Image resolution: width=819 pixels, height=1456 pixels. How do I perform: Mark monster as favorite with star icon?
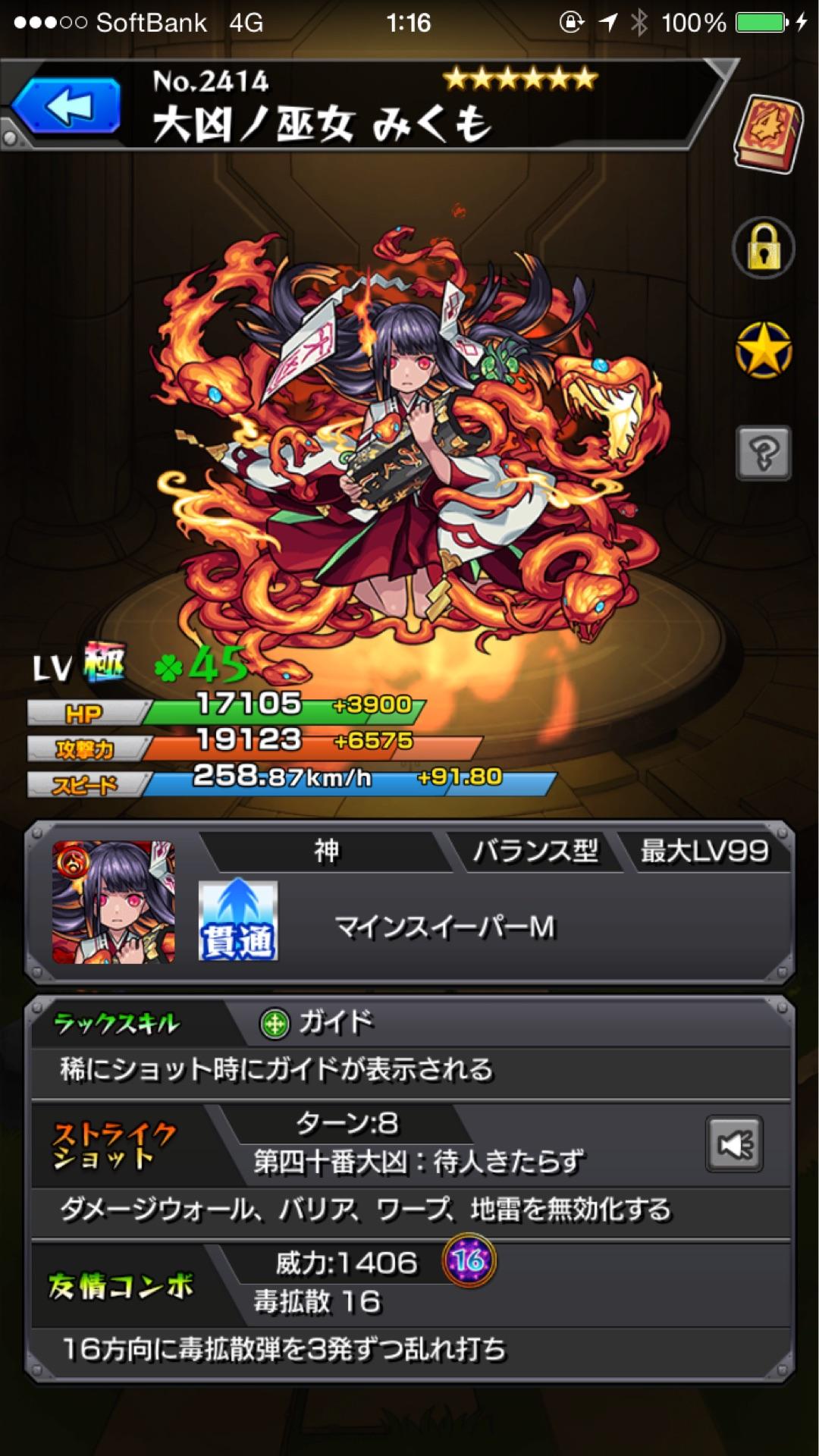point(763,350)
